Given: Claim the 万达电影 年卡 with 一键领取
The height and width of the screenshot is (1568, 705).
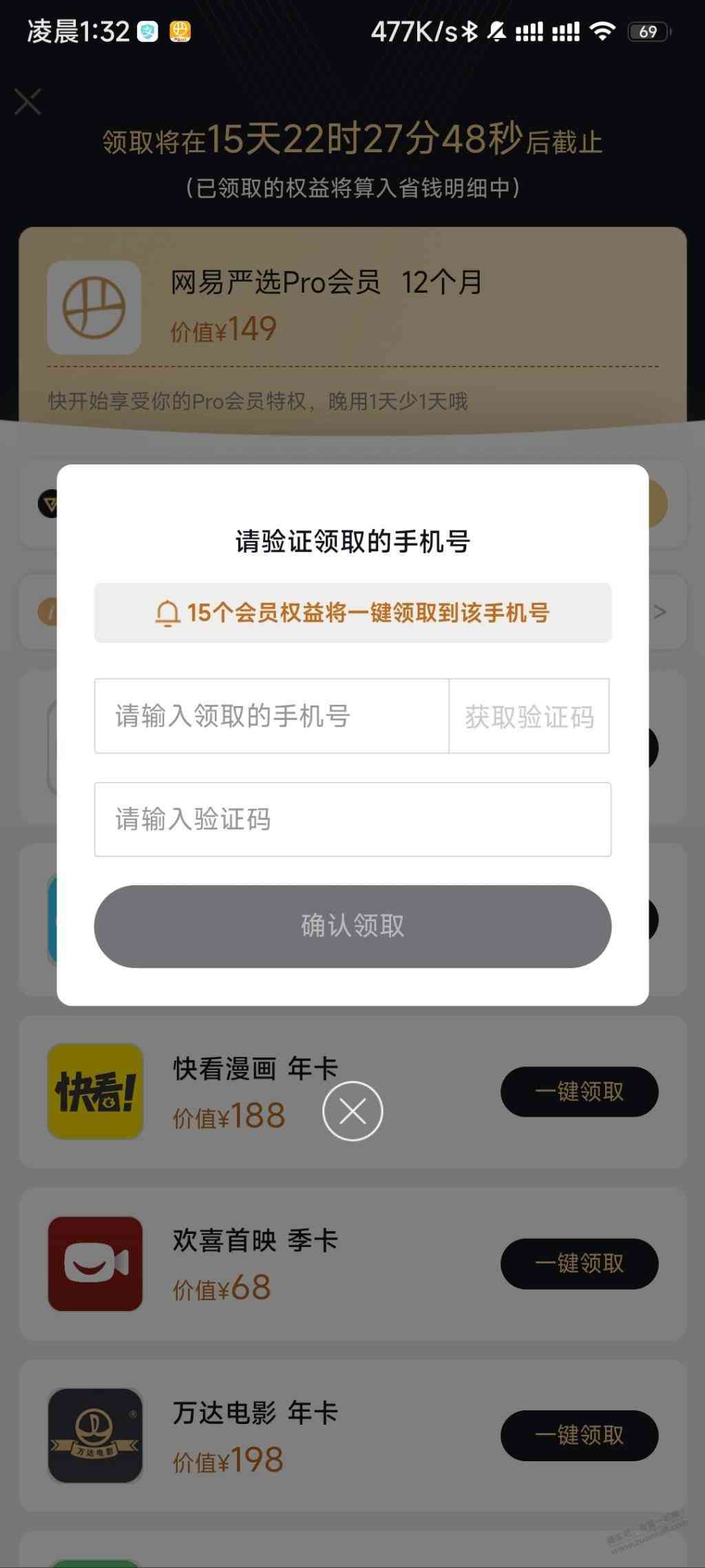Looking at the screenshot, I should point(579,1435).
